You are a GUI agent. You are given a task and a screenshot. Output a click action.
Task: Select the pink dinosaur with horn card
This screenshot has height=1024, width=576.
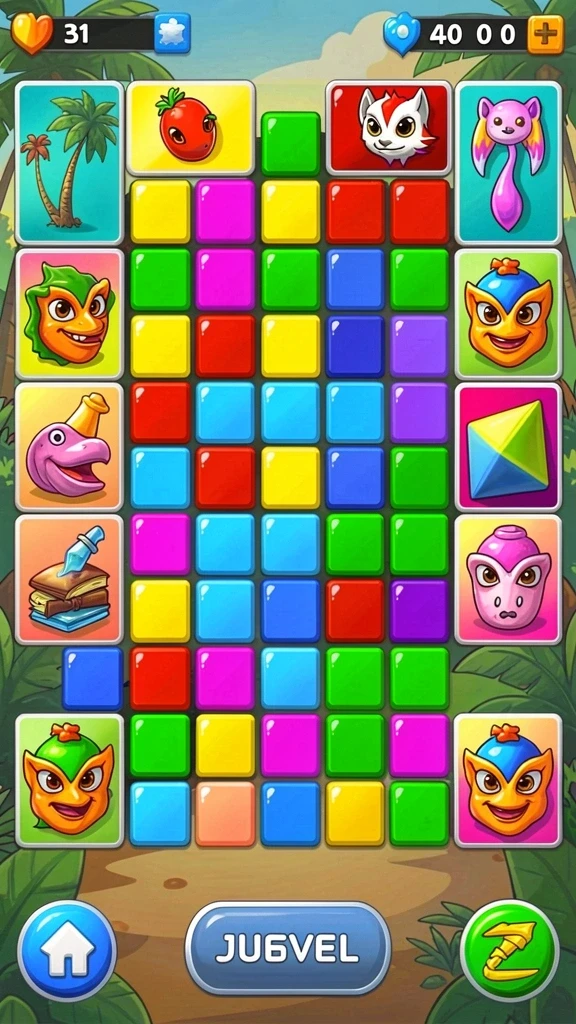[69, 447]
